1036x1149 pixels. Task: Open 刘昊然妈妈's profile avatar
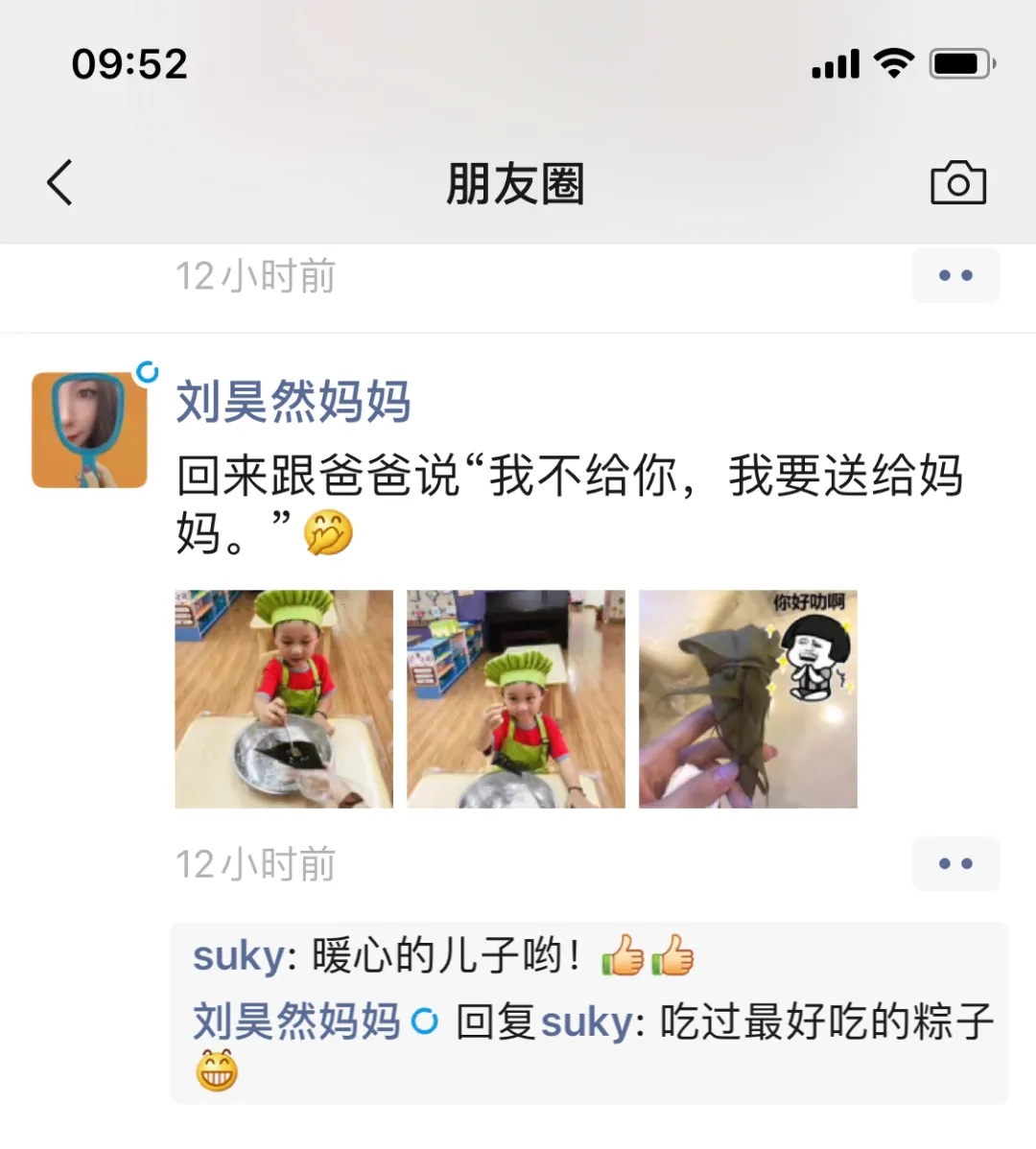coord(89,430)
